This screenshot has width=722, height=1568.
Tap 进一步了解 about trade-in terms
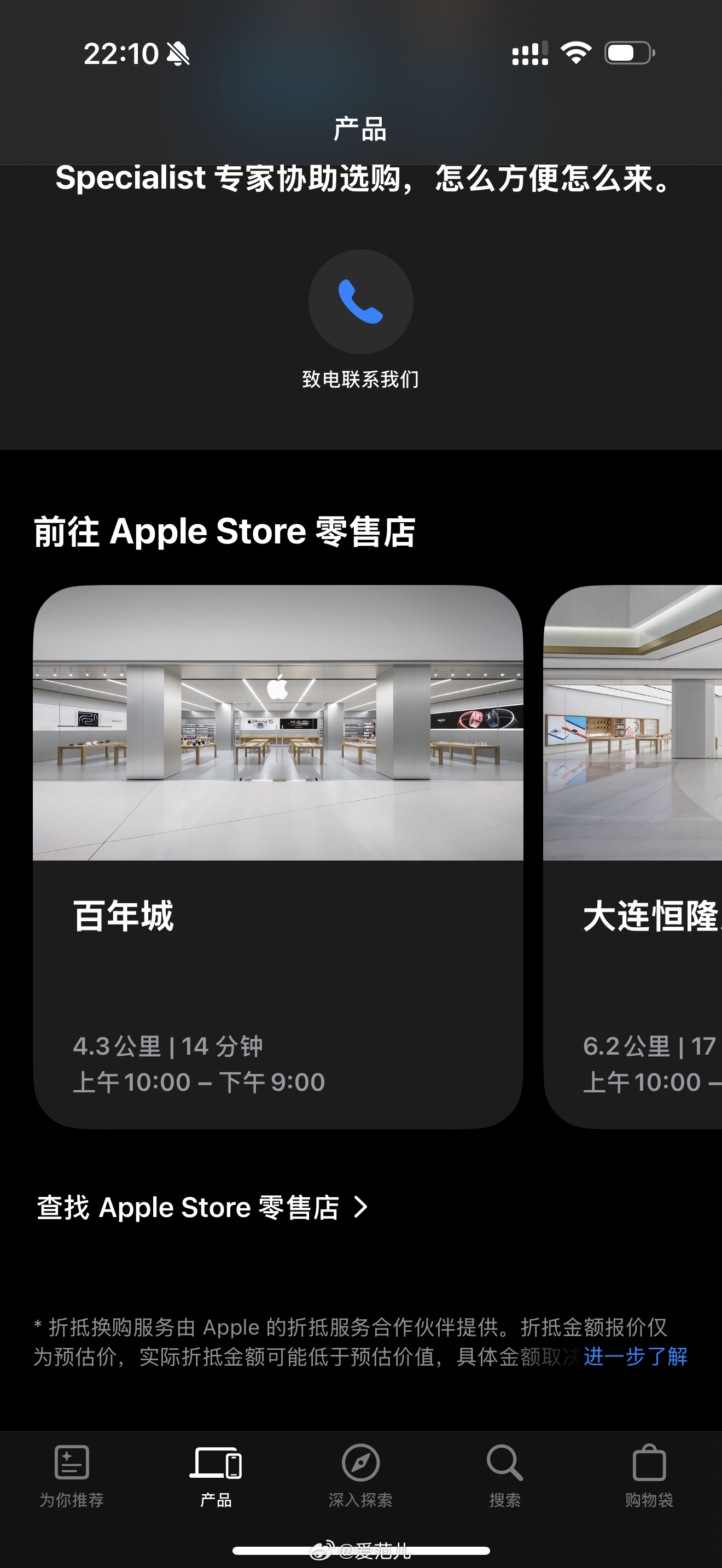coord(635,1356)
